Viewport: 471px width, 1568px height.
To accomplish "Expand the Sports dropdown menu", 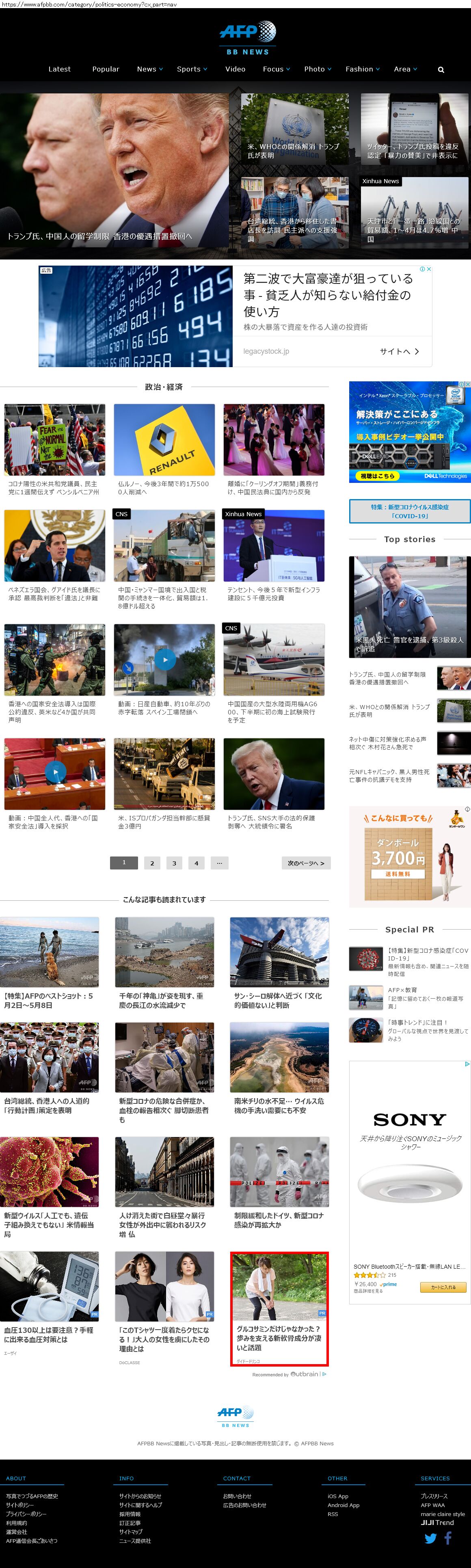I will tap(192, 69).
